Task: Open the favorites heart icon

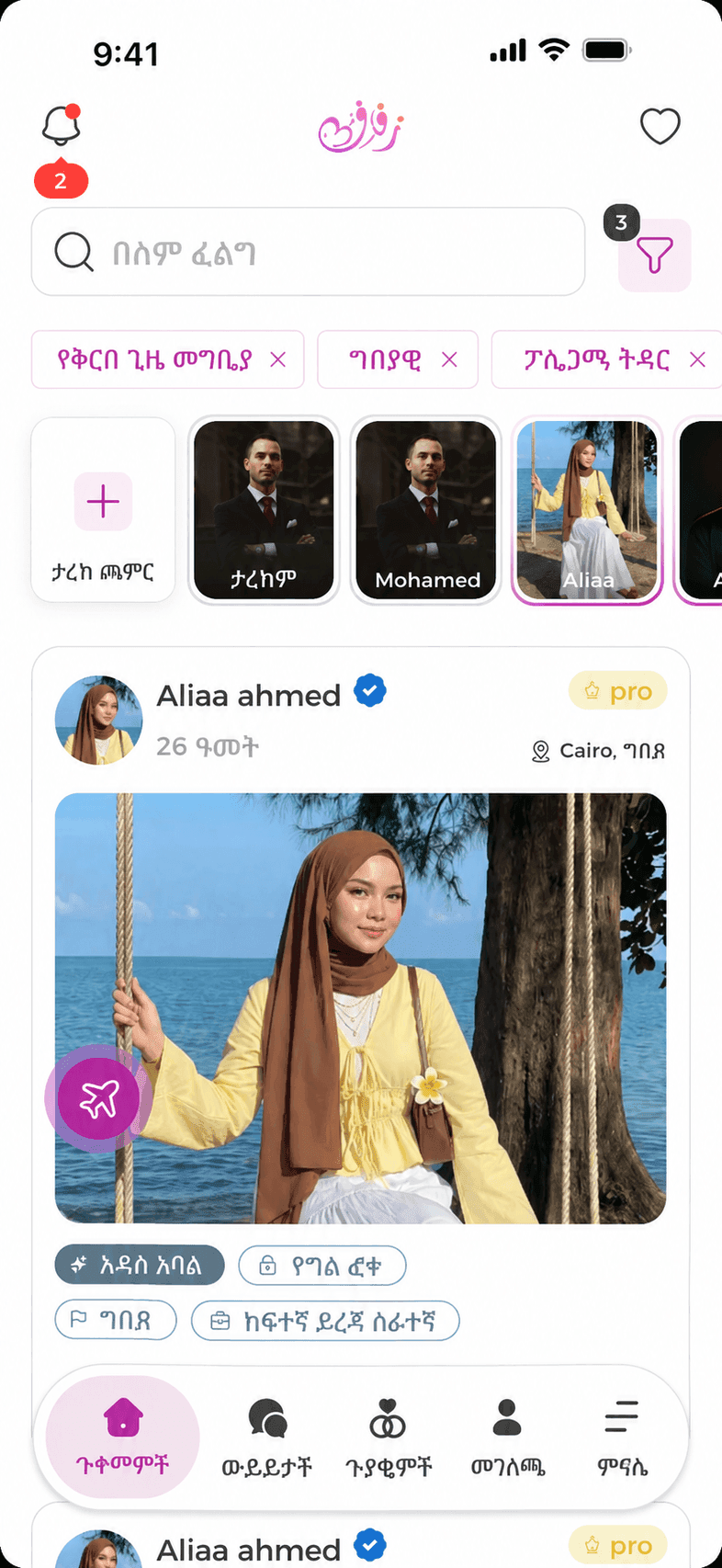Action: coord(660,127)
